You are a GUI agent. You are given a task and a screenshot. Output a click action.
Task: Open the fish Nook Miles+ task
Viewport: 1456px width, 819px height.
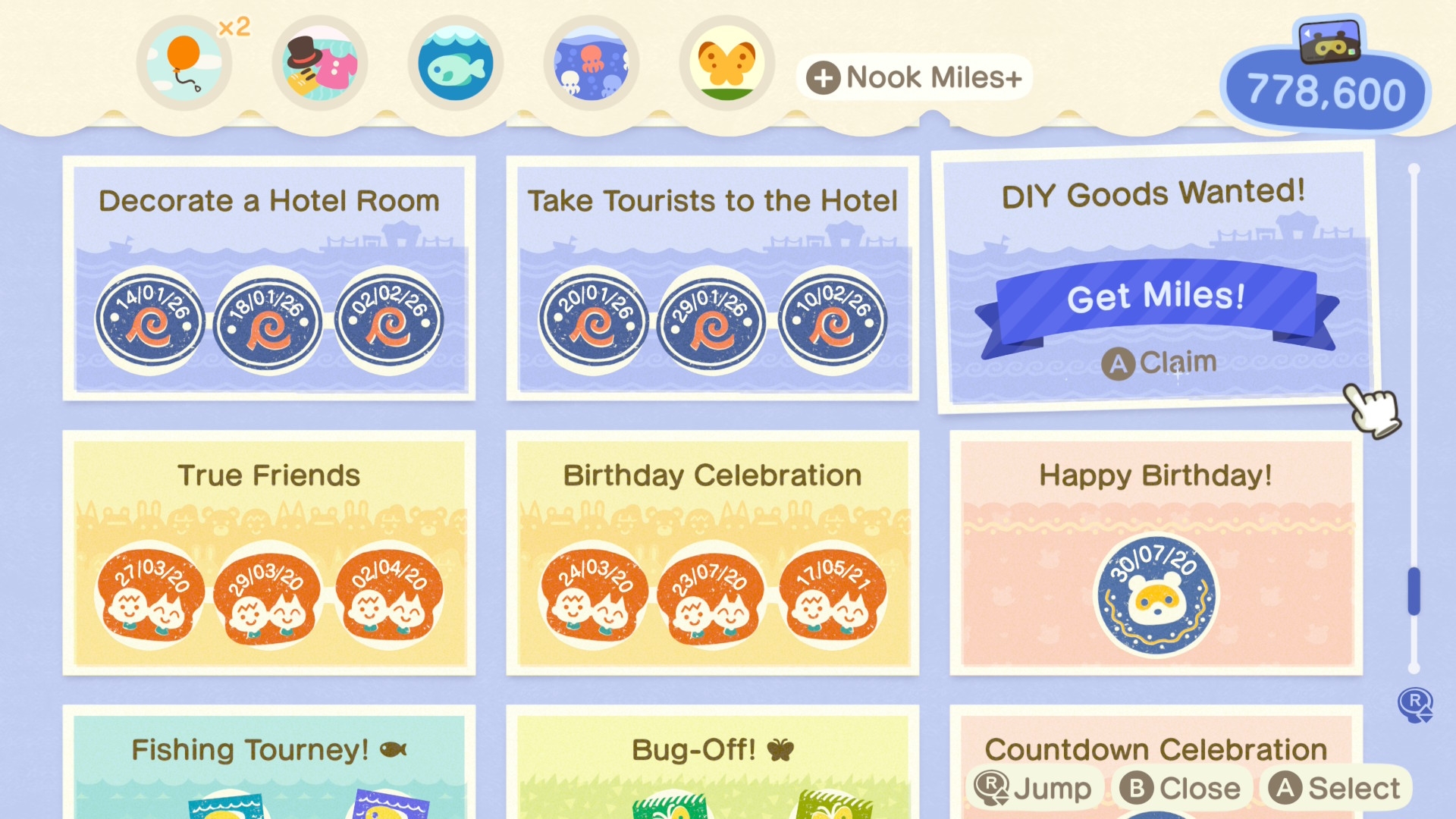pos(455,64)
